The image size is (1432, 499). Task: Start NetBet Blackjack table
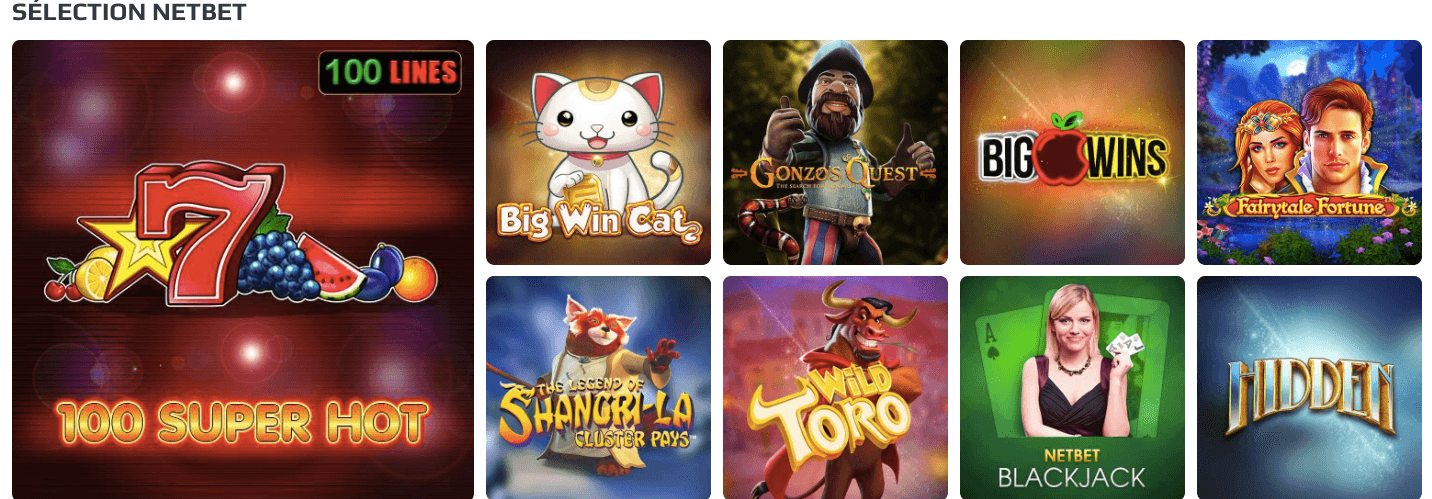pyautogui.click(x=1072, y=388)
